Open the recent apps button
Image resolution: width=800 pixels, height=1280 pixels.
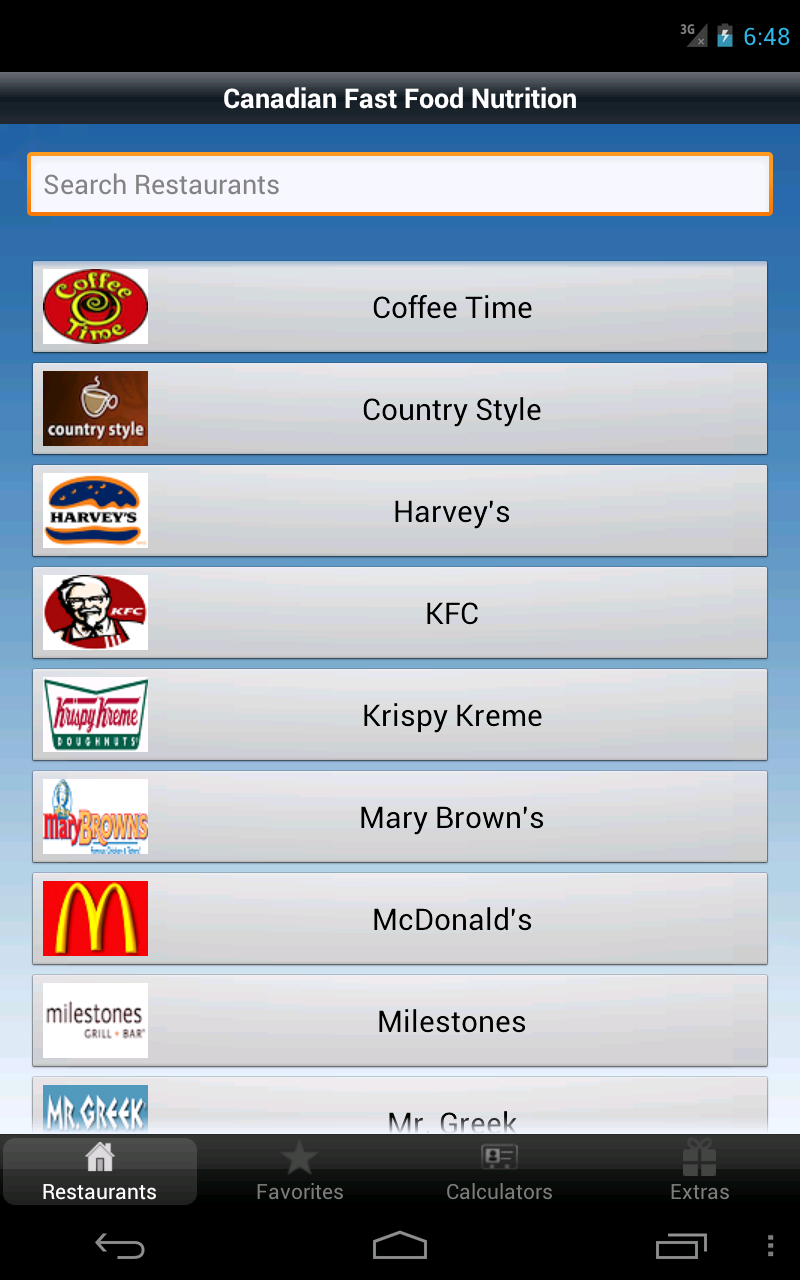pos(681,1246)
